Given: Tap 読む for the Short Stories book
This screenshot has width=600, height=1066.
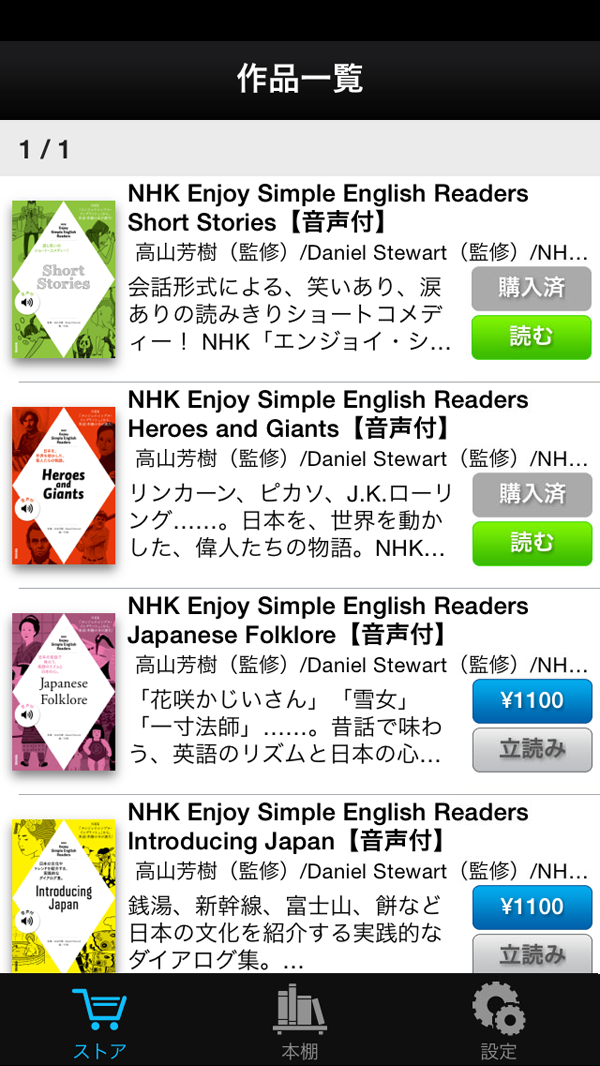Looking at the screenshot, I should tap(531, 337).
